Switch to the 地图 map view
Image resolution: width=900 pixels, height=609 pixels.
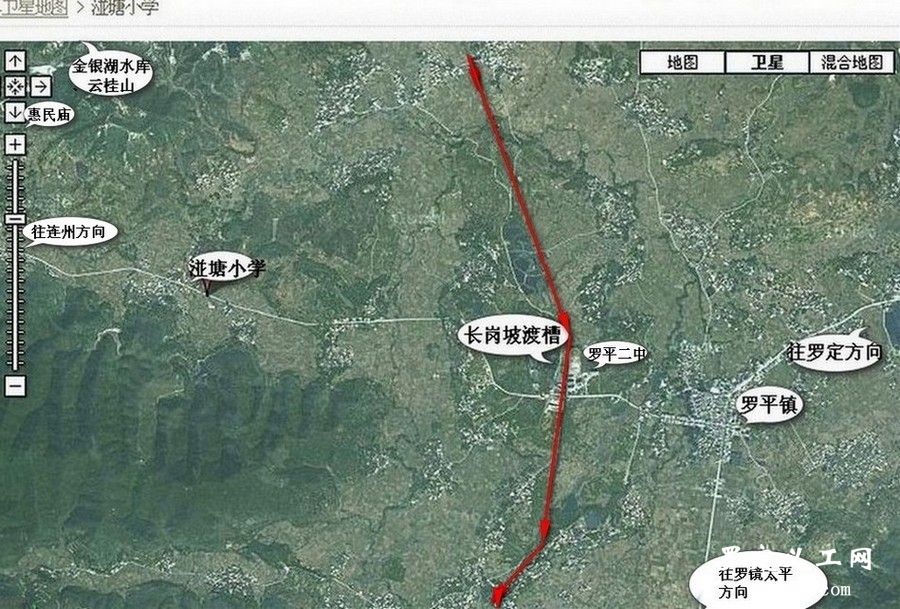[x=682, y=62]
